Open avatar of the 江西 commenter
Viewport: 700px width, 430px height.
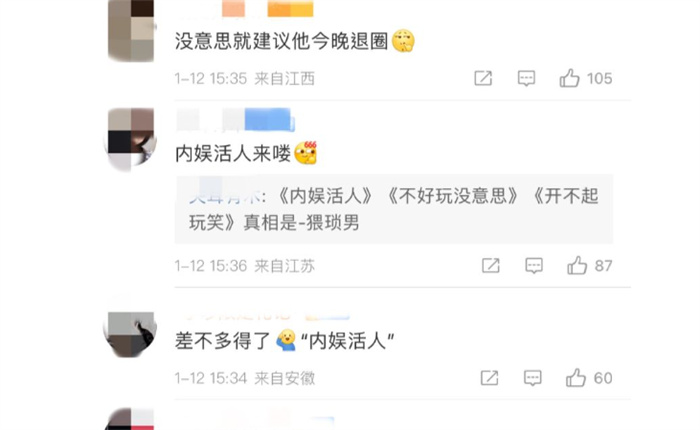tap(132, 28)
